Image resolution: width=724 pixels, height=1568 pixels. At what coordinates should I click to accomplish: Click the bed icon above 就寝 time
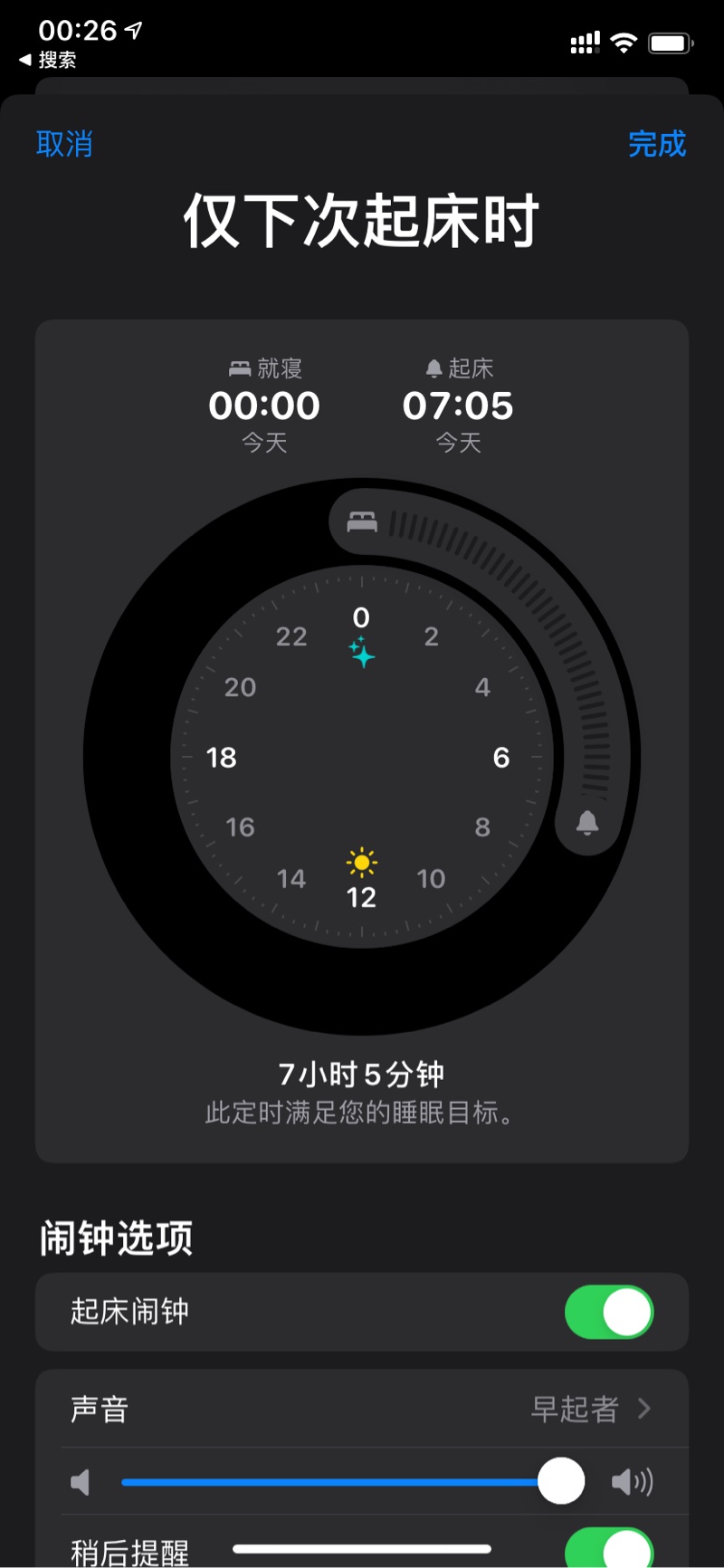239,367
